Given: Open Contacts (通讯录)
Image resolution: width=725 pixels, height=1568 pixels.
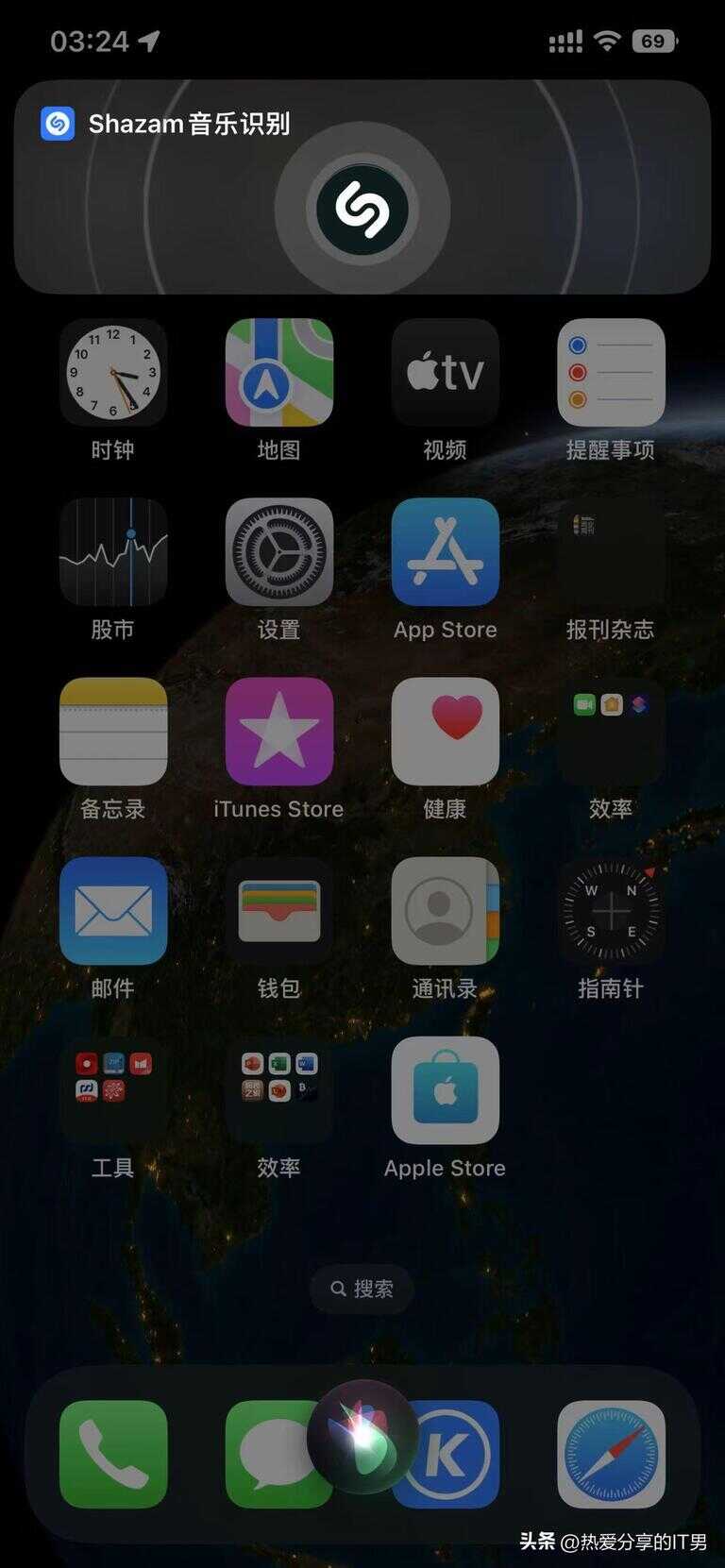Looking at the screenshot, I should (445, 911).
